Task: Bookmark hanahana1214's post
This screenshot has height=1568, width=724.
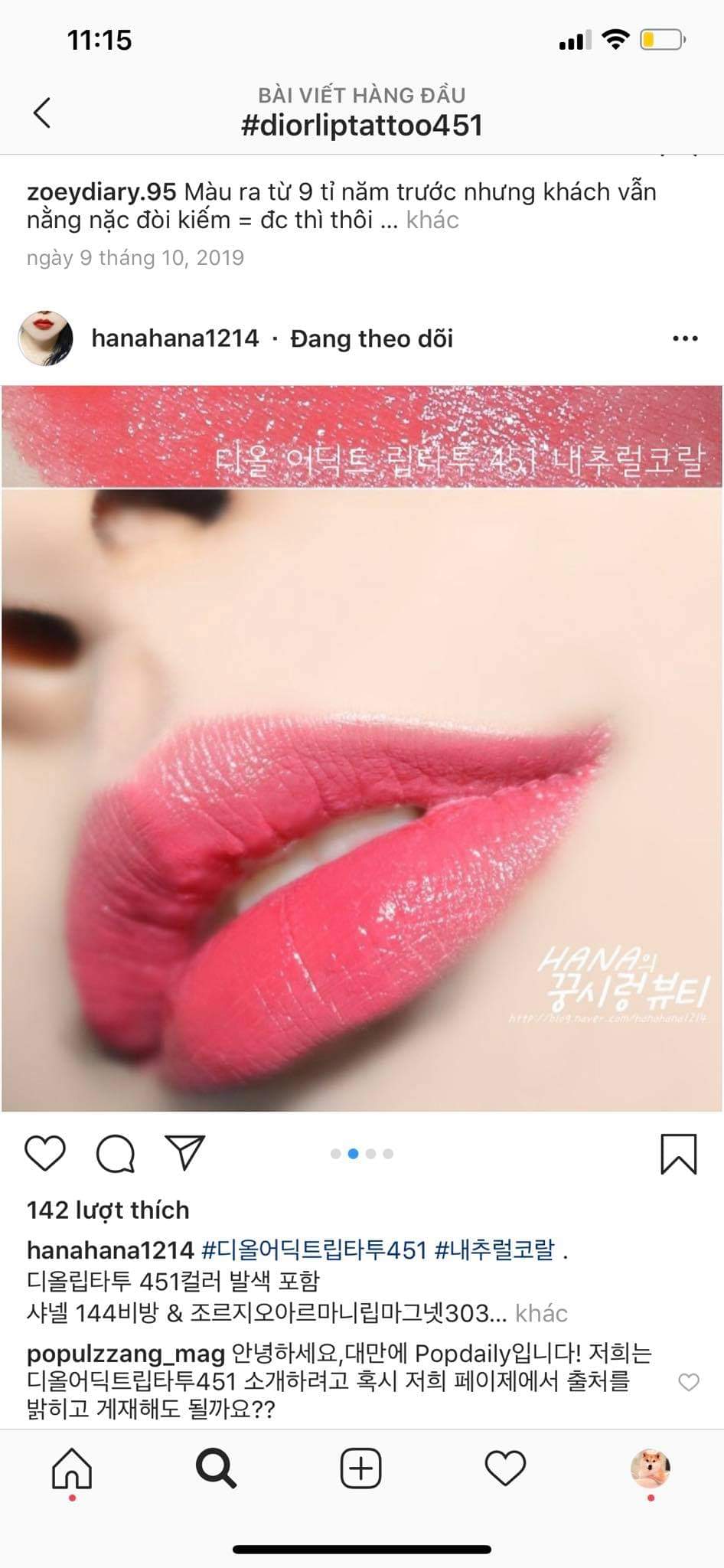Action: coord(678,1154)
